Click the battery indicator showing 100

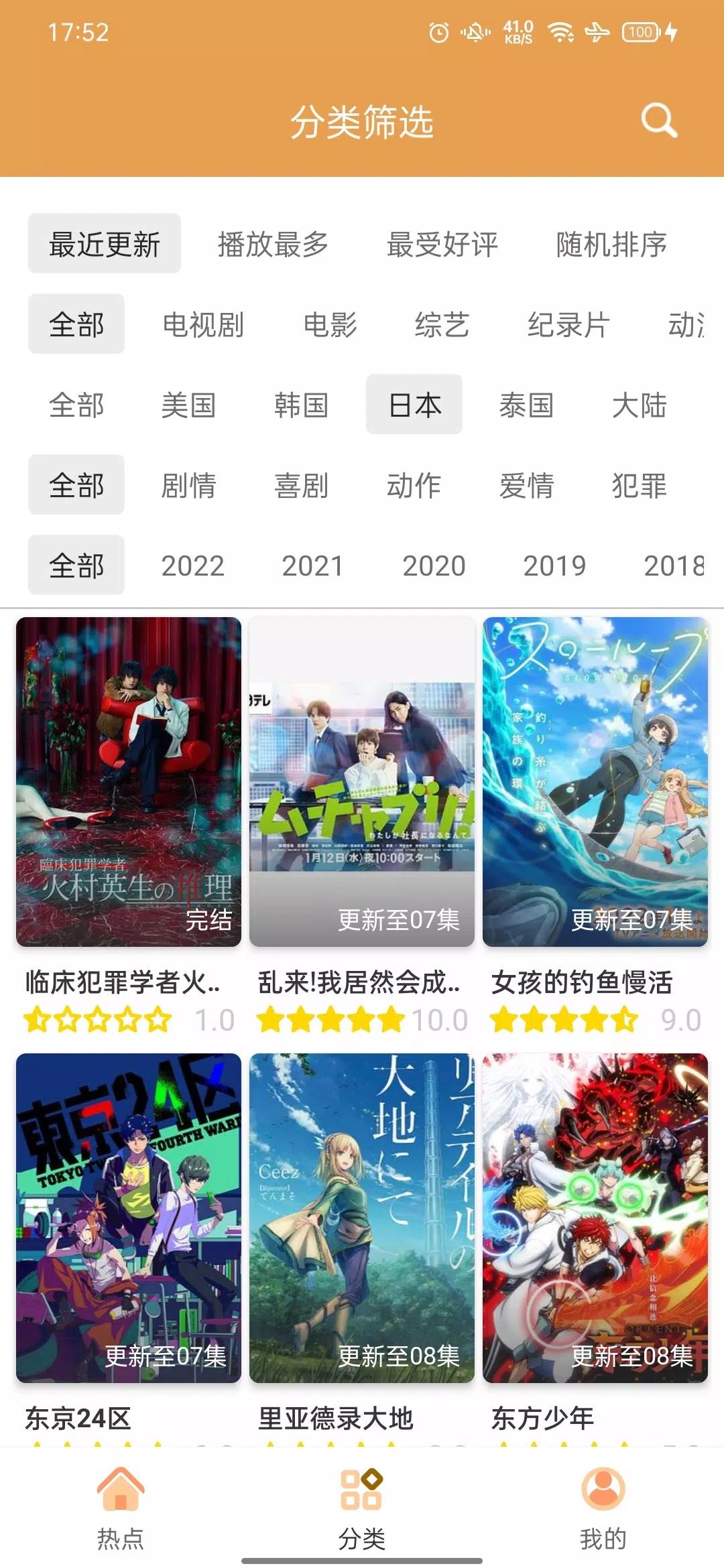pyautogui.click(x=640, y=31)
